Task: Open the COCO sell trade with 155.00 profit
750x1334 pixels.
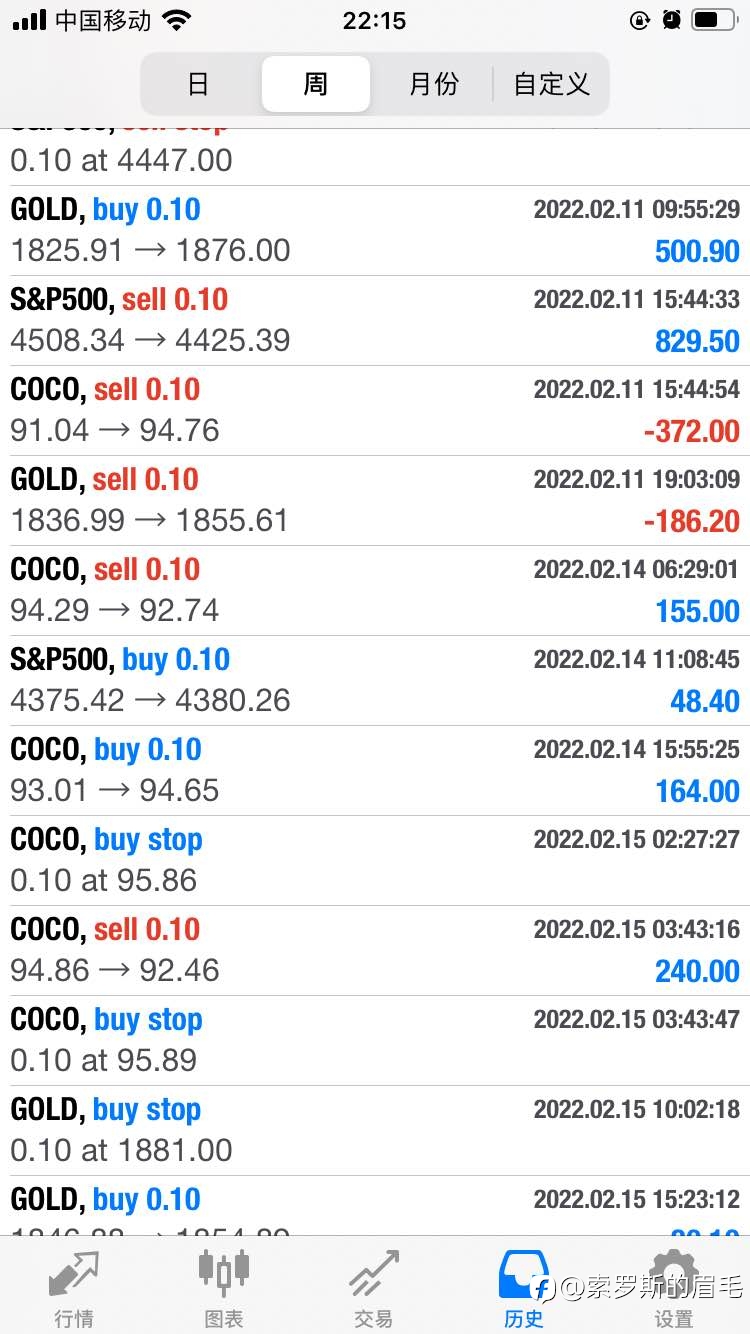Action: point(375,591)
